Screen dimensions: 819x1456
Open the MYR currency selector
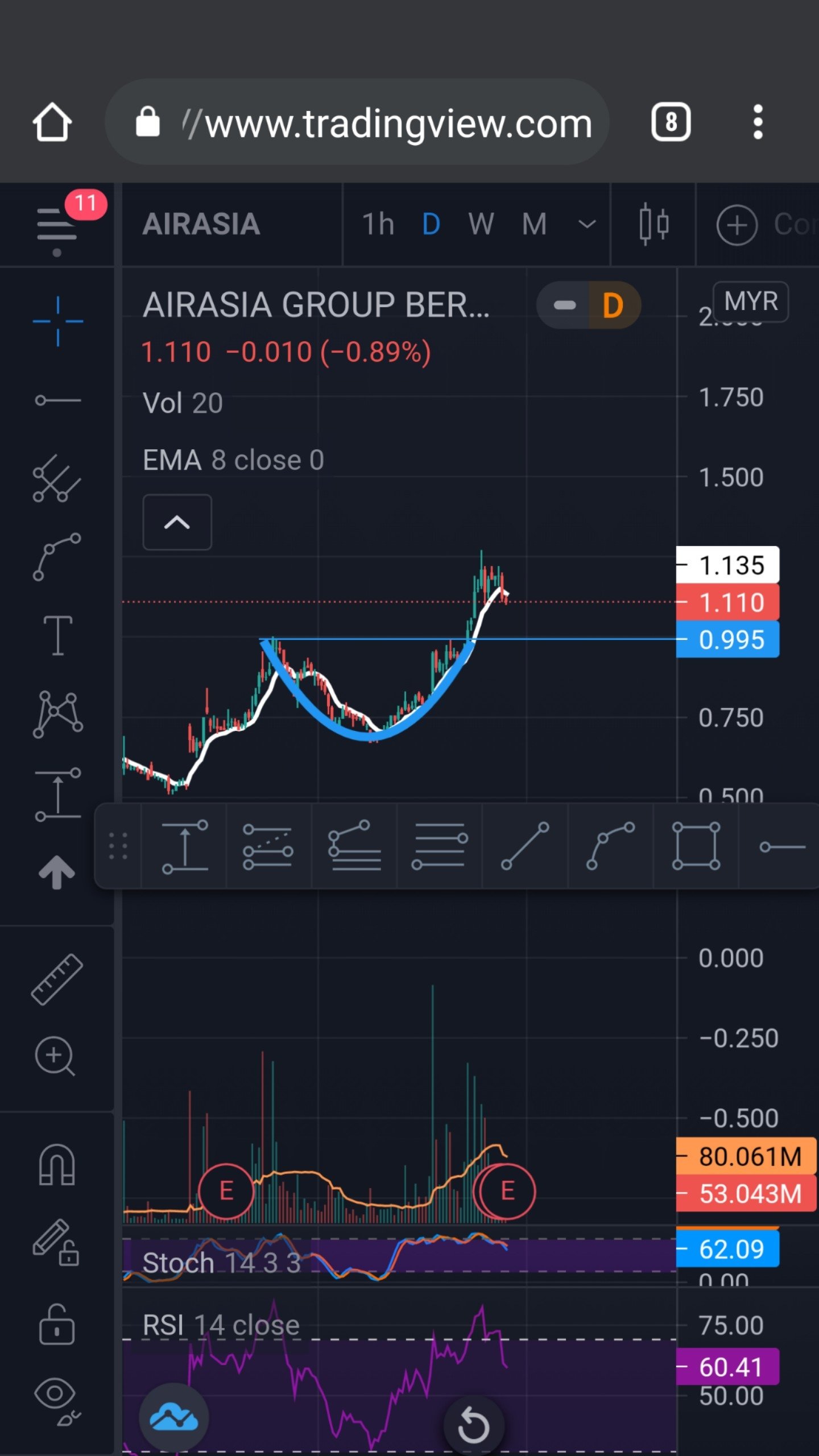[x=750, y=301]
